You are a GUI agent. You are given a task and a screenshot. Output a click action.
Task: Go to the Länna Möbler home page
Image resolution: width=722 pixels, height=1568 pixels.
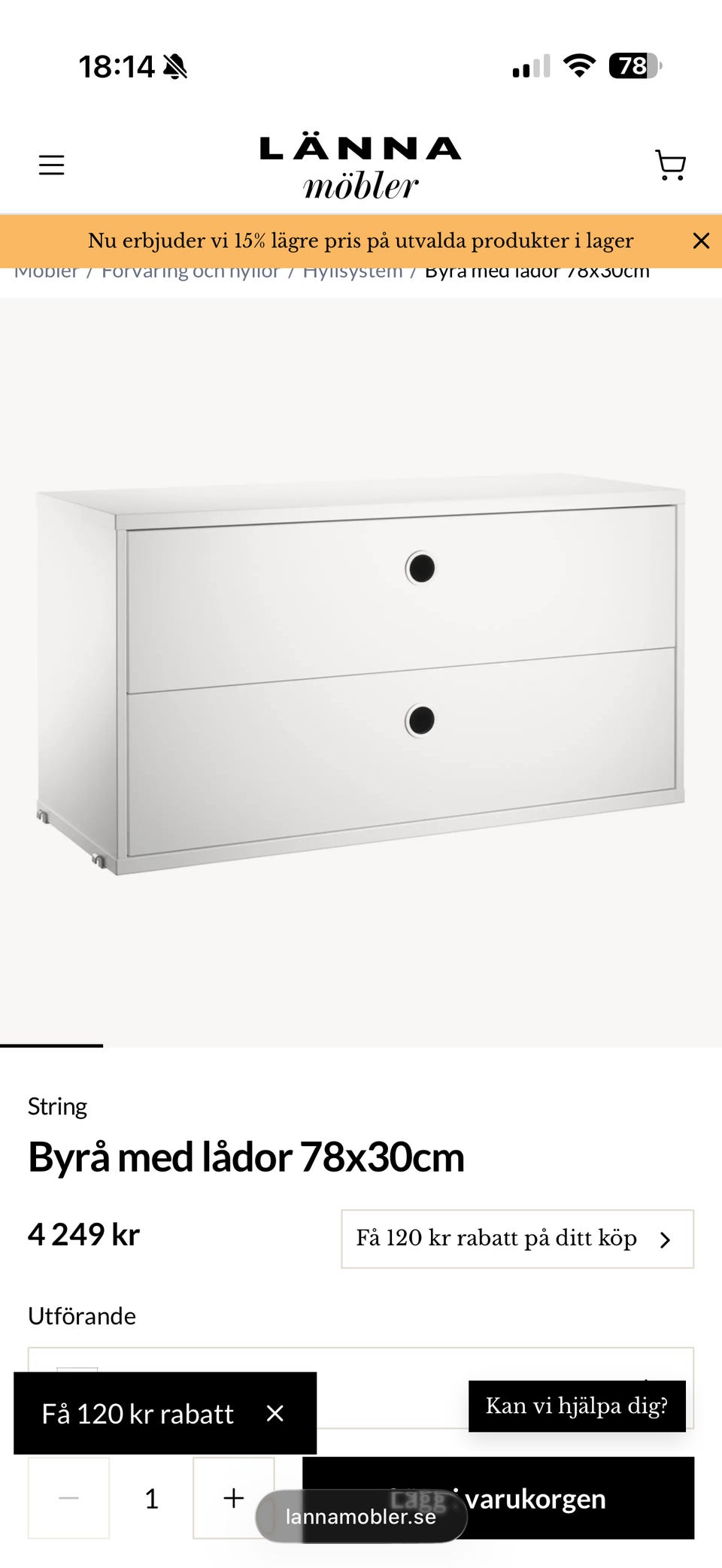point(360,167)
